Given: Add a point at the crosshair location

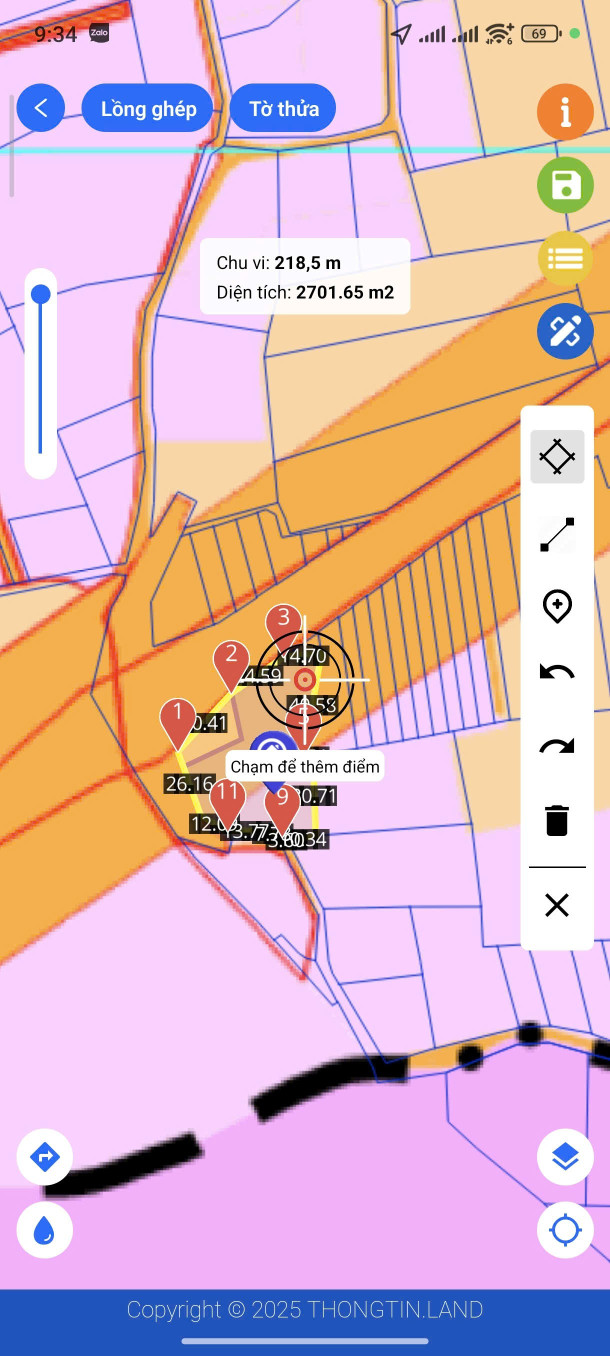Looking at the screenshot, I should [x=557, y=607].
